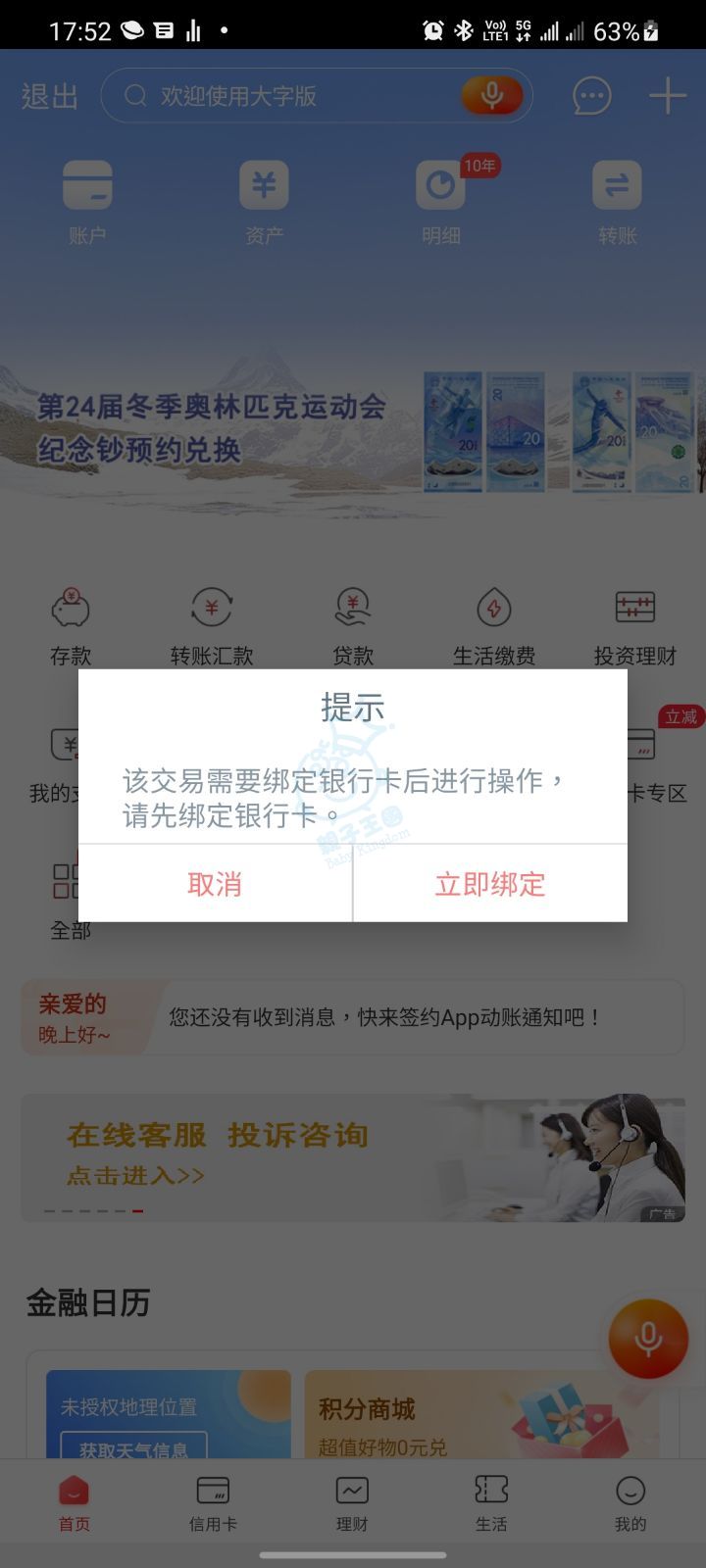Screen dimensions: 706x1568
Task: Open the plus menu in the top bar
Action: click(667, 96)
